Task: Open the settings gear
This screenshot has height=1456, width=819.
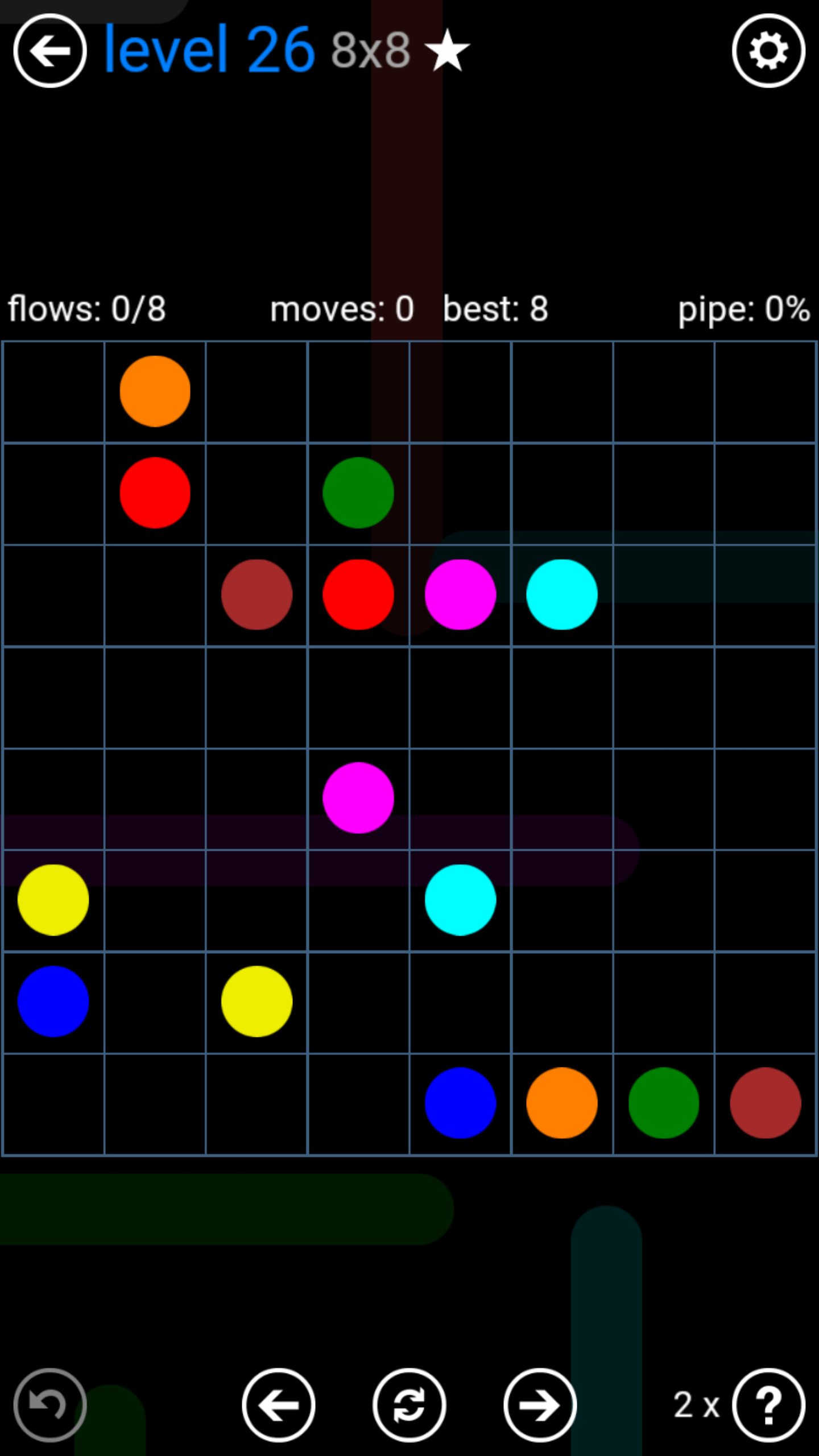Action: pos(768,51)
